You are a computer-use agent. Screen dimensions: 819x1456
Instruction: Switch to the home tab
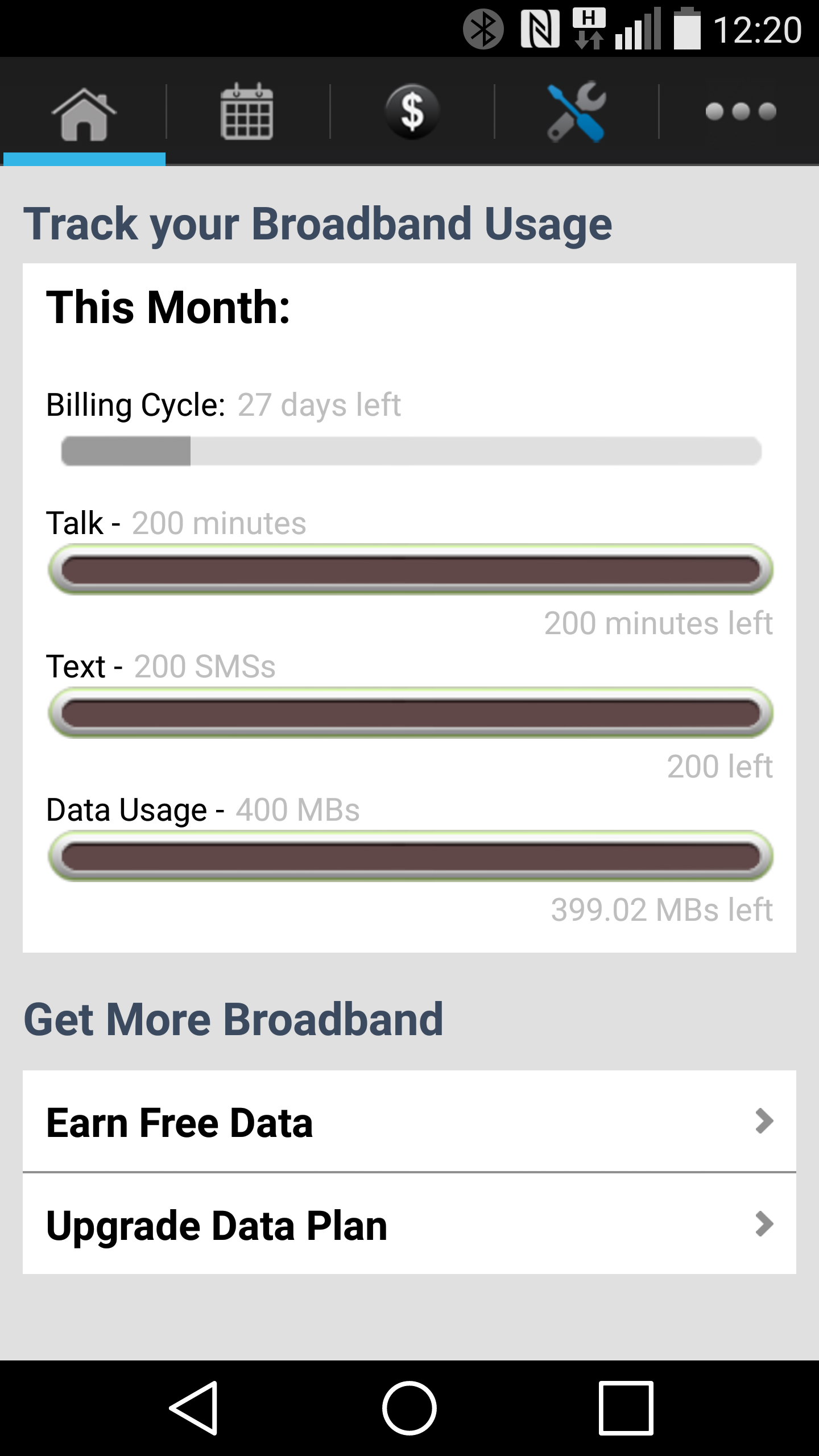pyautogui.click(x=84, y=112)
